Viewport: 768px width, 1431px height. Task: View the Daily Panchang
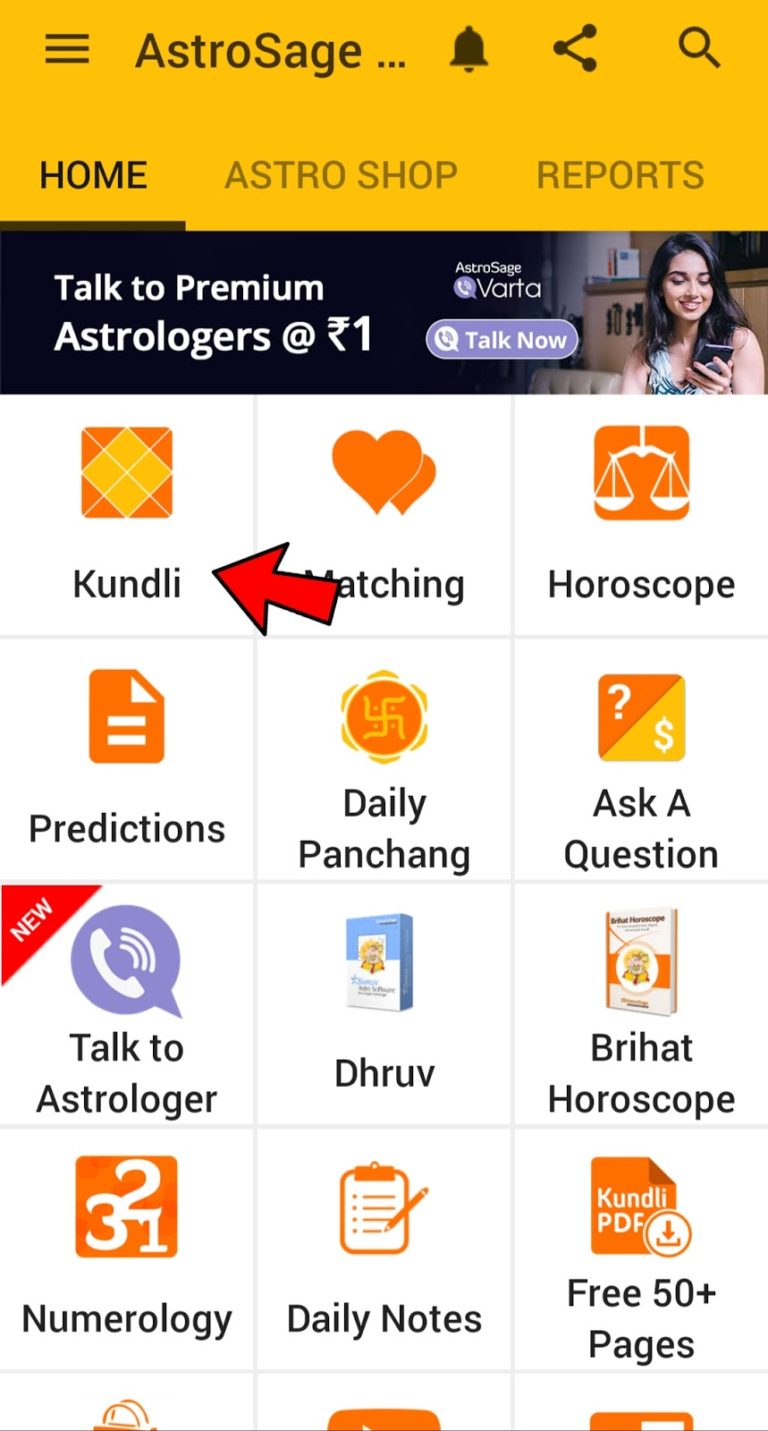coord(384,760)
